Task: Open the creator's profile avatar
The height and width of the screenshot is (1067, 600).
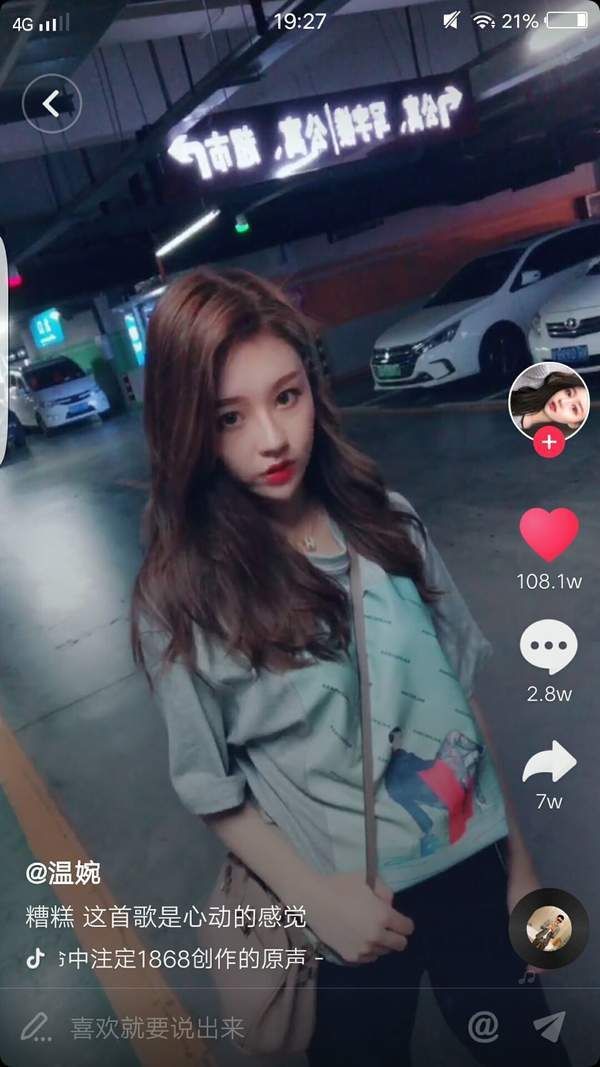Action: [548, 398]
